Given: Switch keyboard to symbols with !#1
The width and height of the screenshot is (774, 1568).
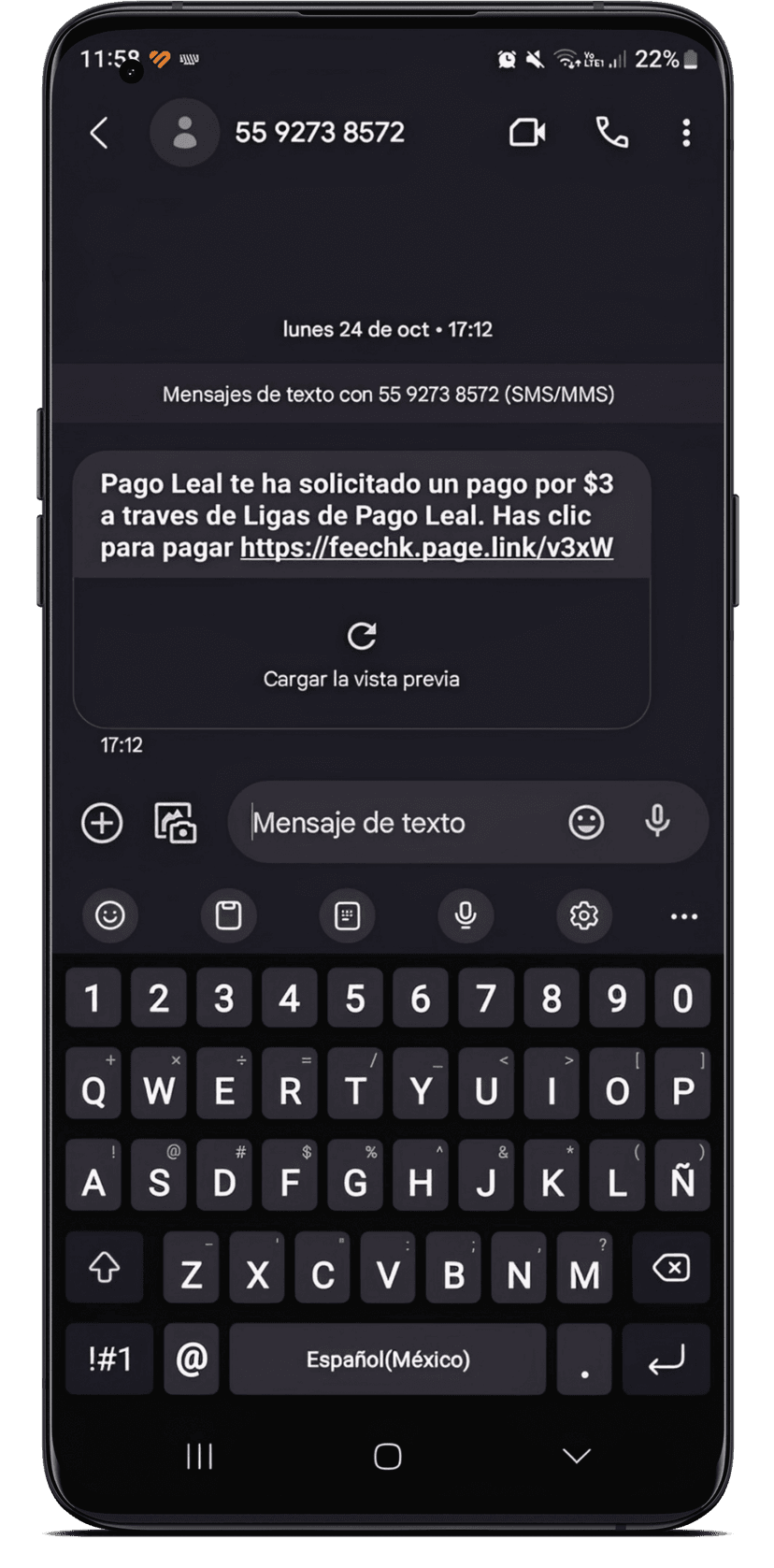Looking at the screenshot, I should [x=109, y=1359].
